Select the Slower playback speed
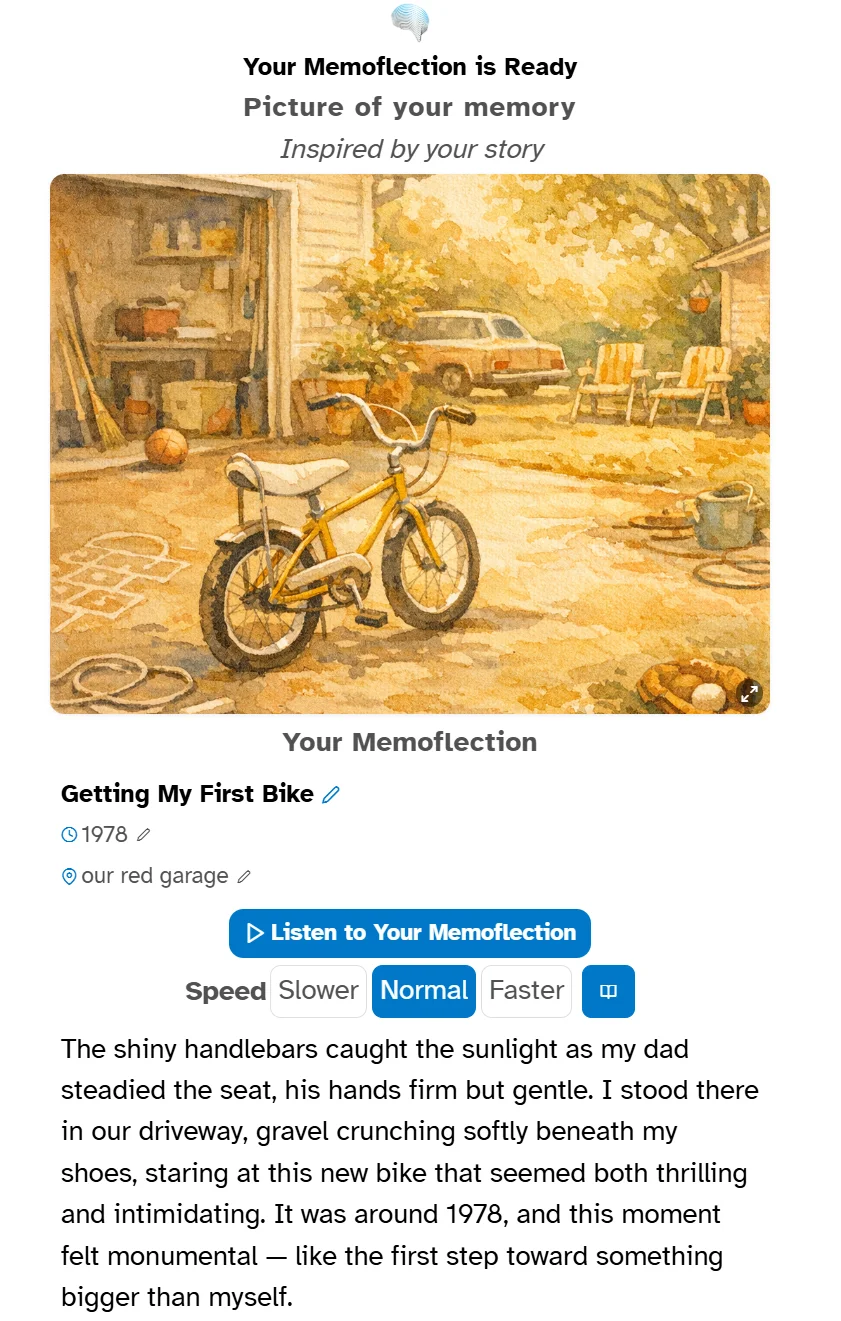Image resolution: width=841 pixels, height=1321 pixels. click(x=318, y=990)
